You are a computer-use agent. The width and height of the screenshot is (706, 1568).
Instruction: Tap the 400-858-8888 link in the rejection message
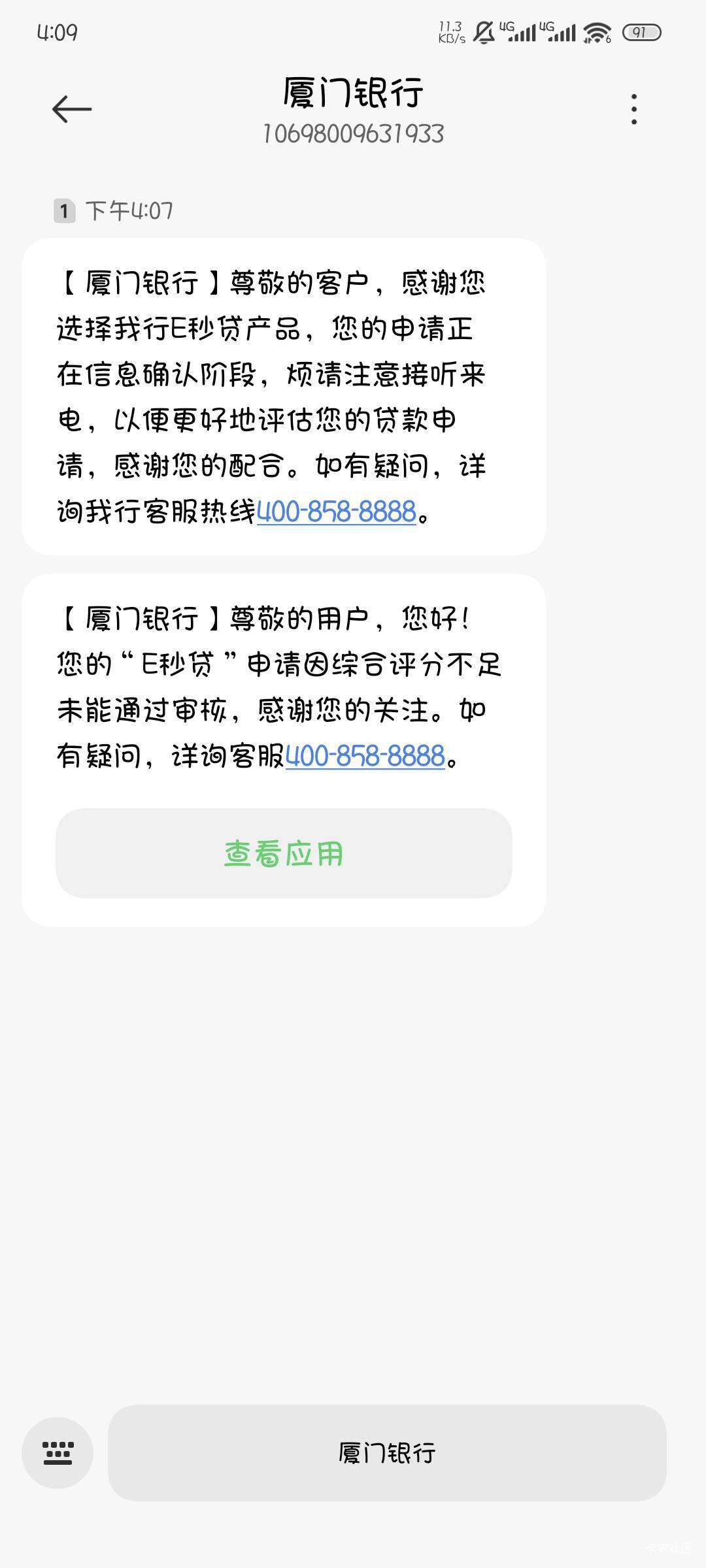[365, 757]
